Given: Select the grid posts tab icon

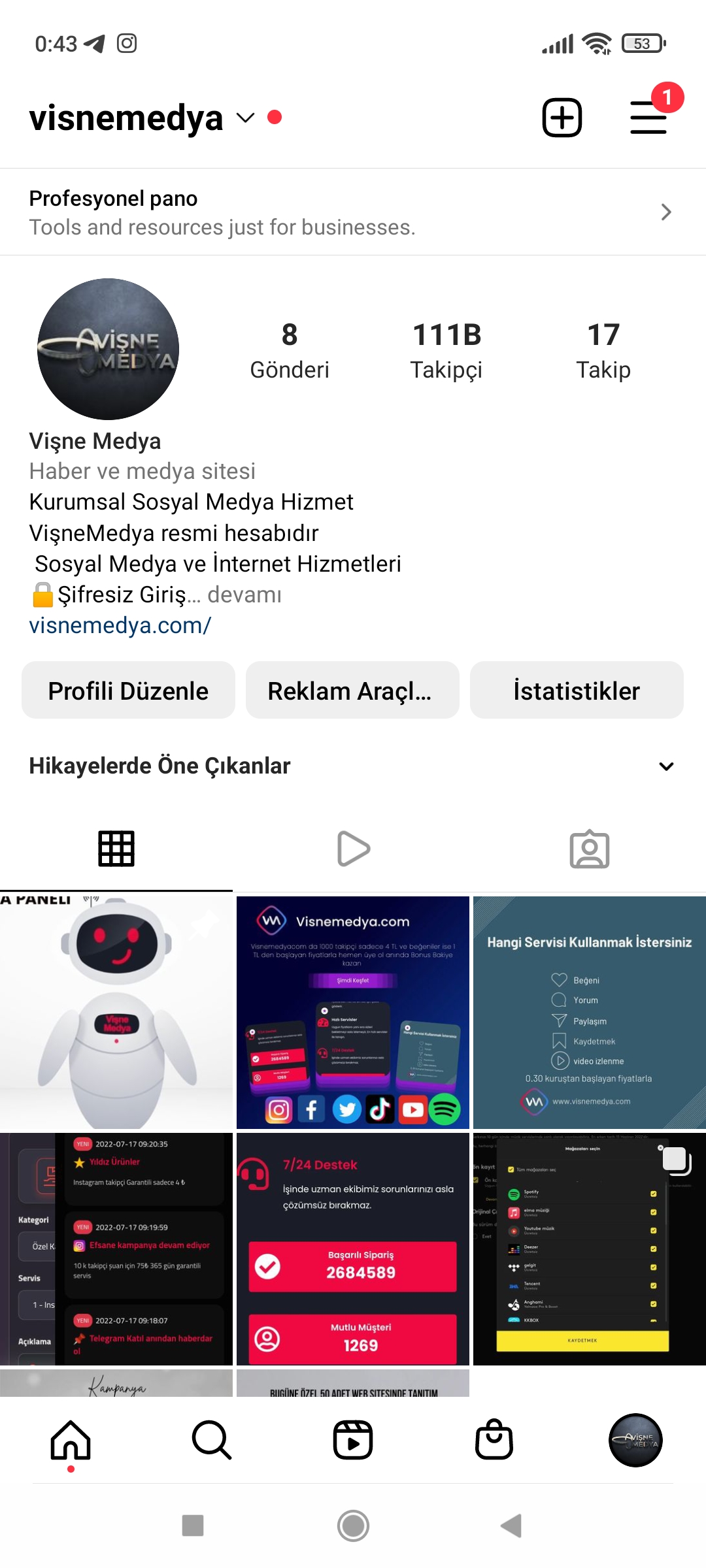Looking at the screenshot, I should coord(116,848).
